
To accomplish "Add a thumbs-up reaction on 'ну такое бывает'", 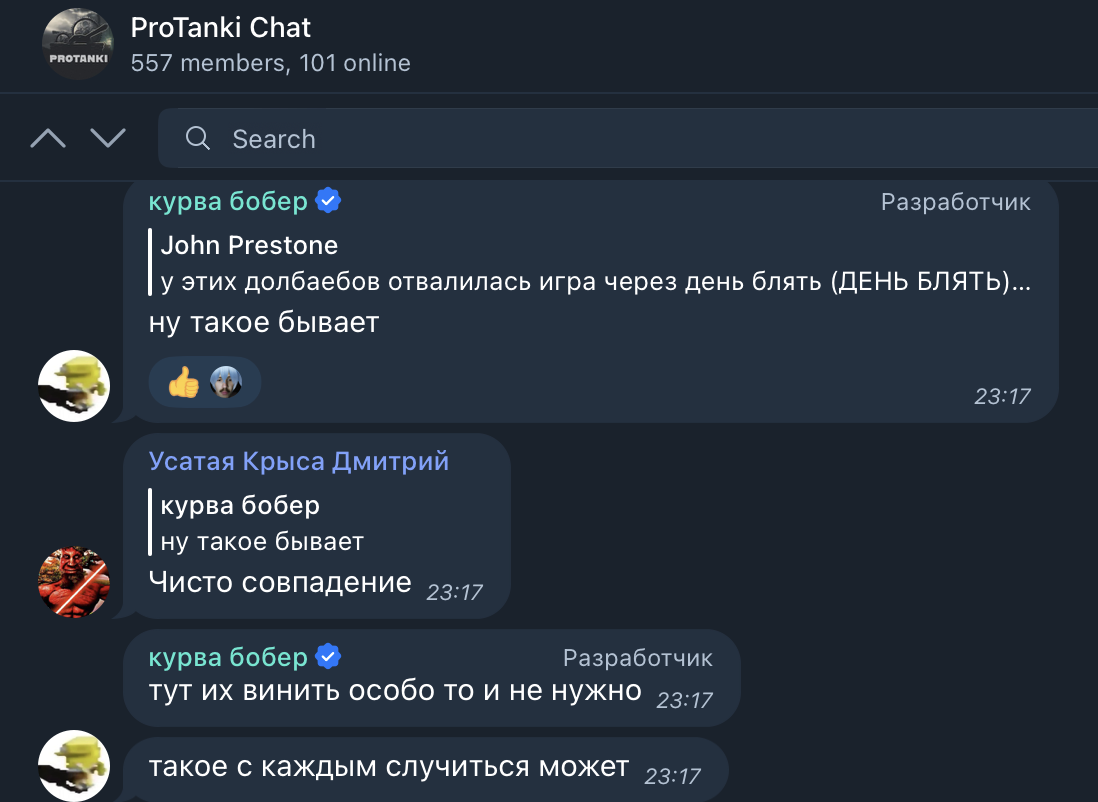I will (184, 382).
